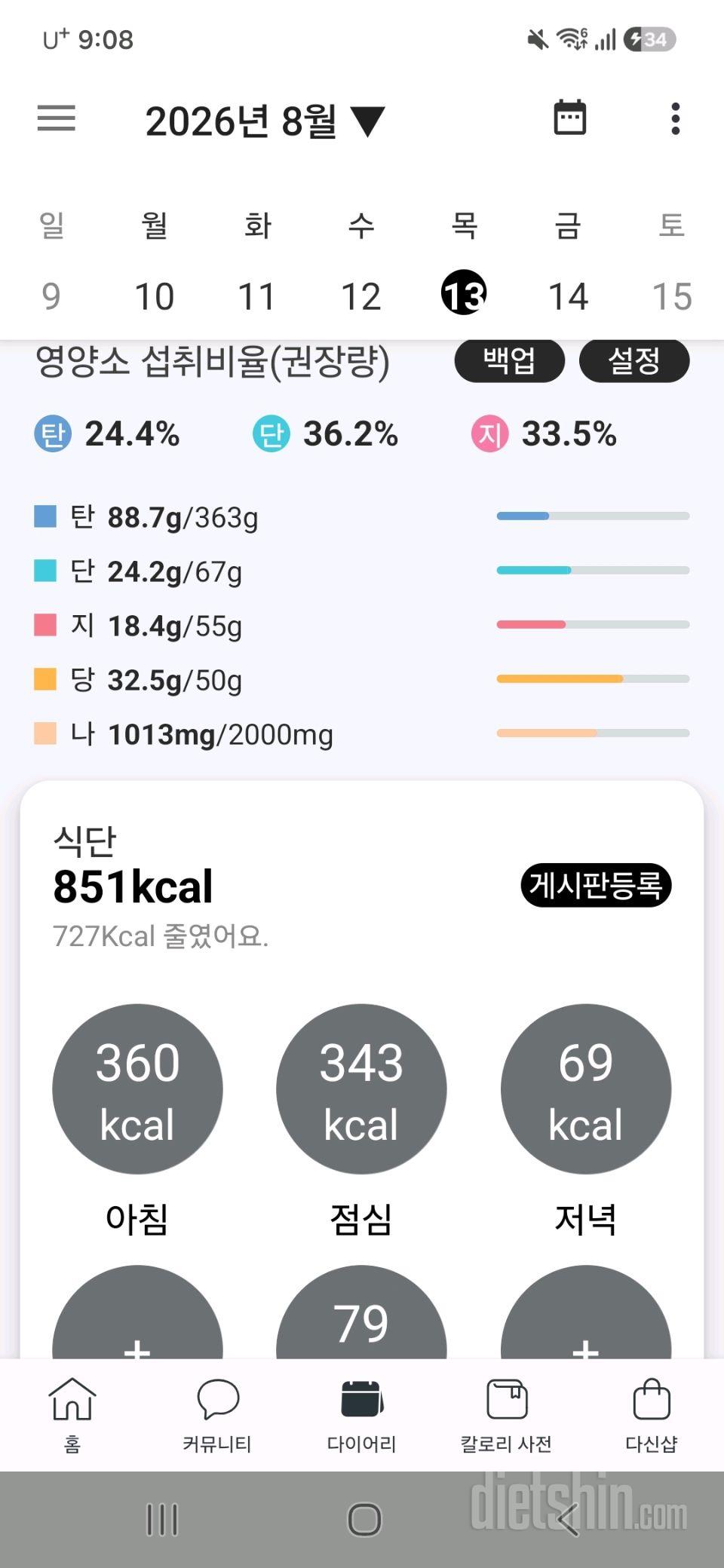Open the 아침 360 kcal meal
Screen dimensions: 724x1568
click(137, 1089)
